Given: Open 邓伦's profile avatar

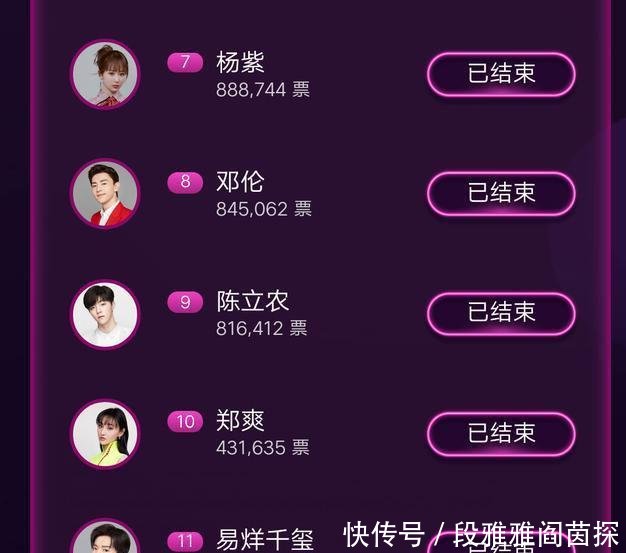Looking at the screenshot, I should coord(105,193).
